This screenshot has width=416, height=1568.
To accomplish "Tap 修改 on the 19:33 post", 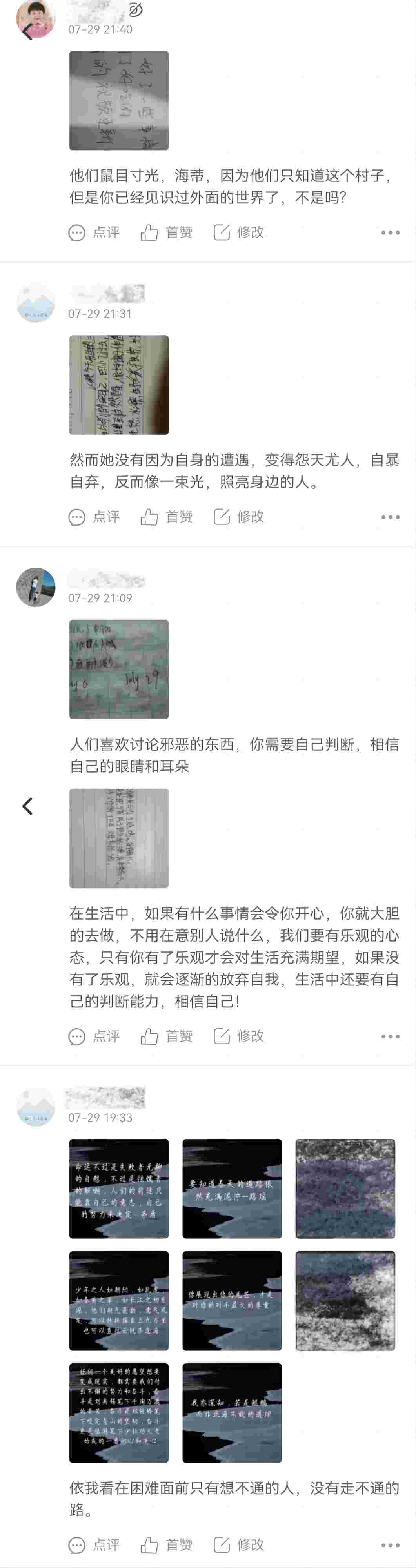I will 239,1544.
